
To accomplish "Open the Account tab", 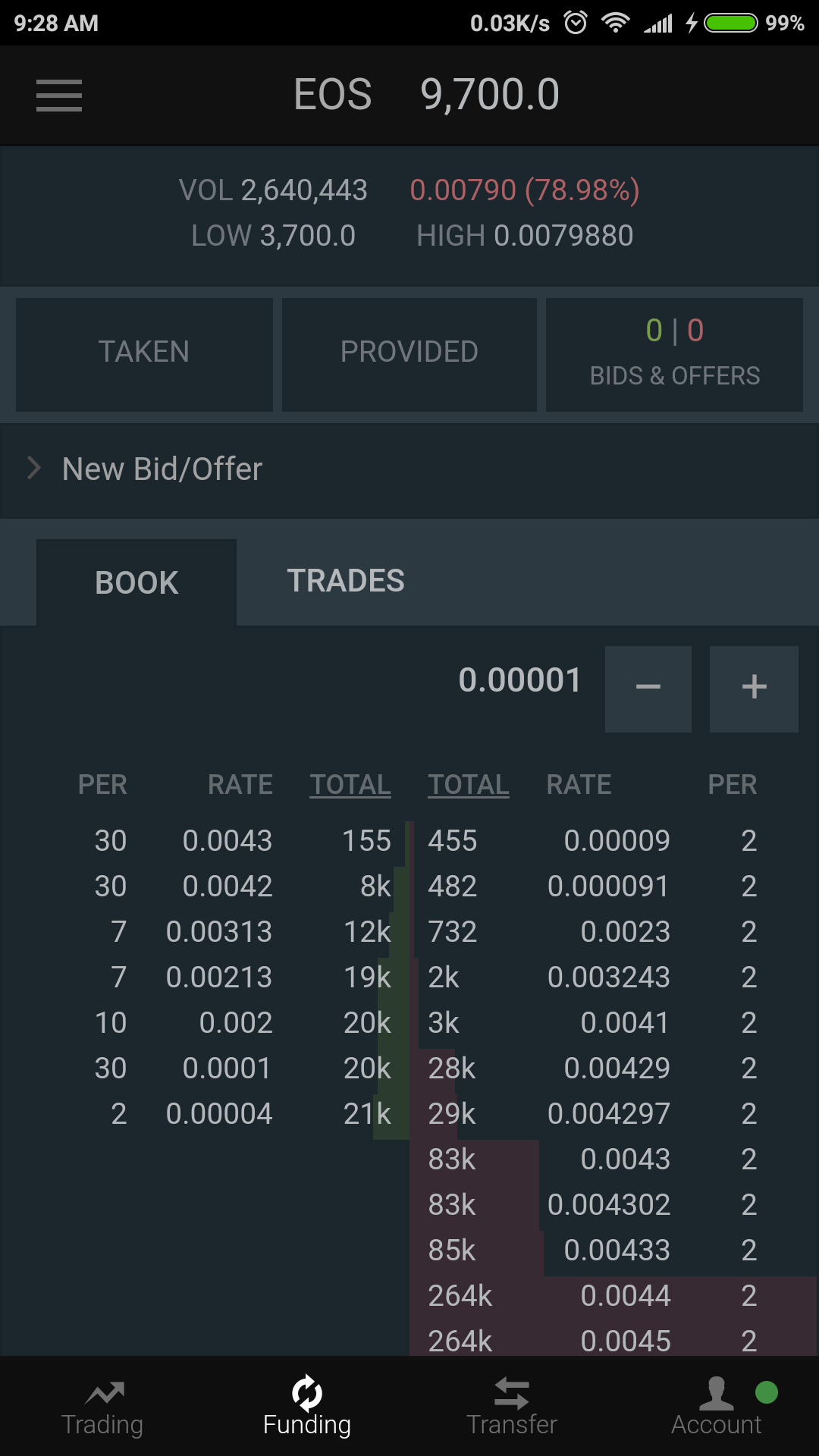I will coord(717,1407).
